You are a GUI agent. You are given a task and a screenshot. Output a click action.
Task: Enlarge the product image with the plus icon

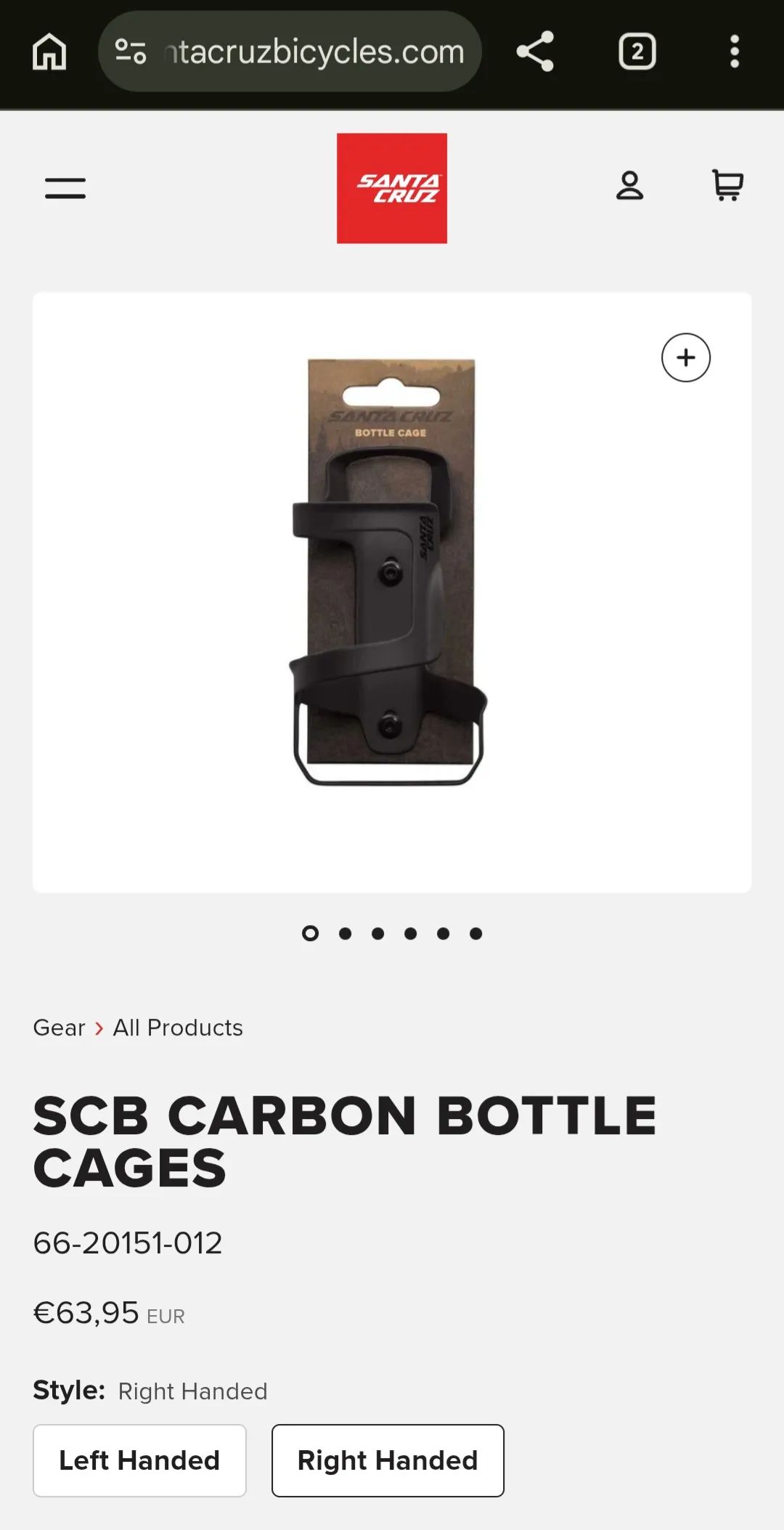point(685,358)
